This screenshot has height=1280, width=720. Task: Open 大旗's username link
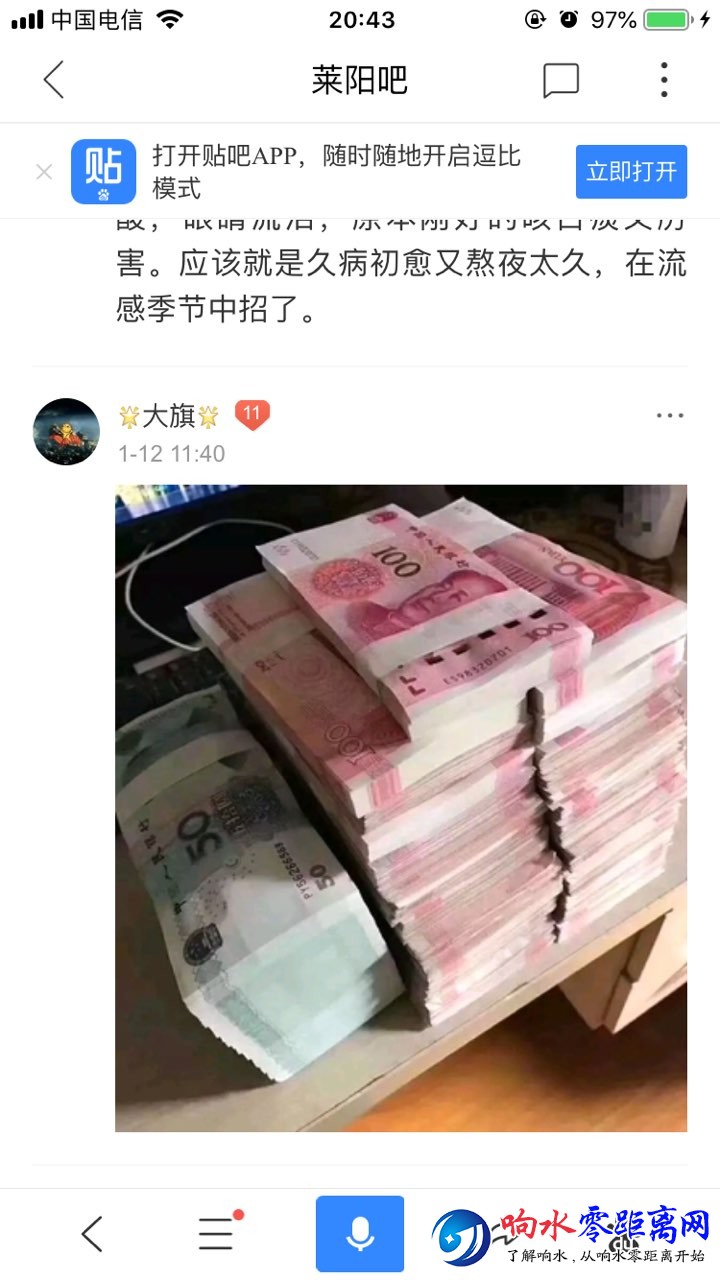point(168,416)
